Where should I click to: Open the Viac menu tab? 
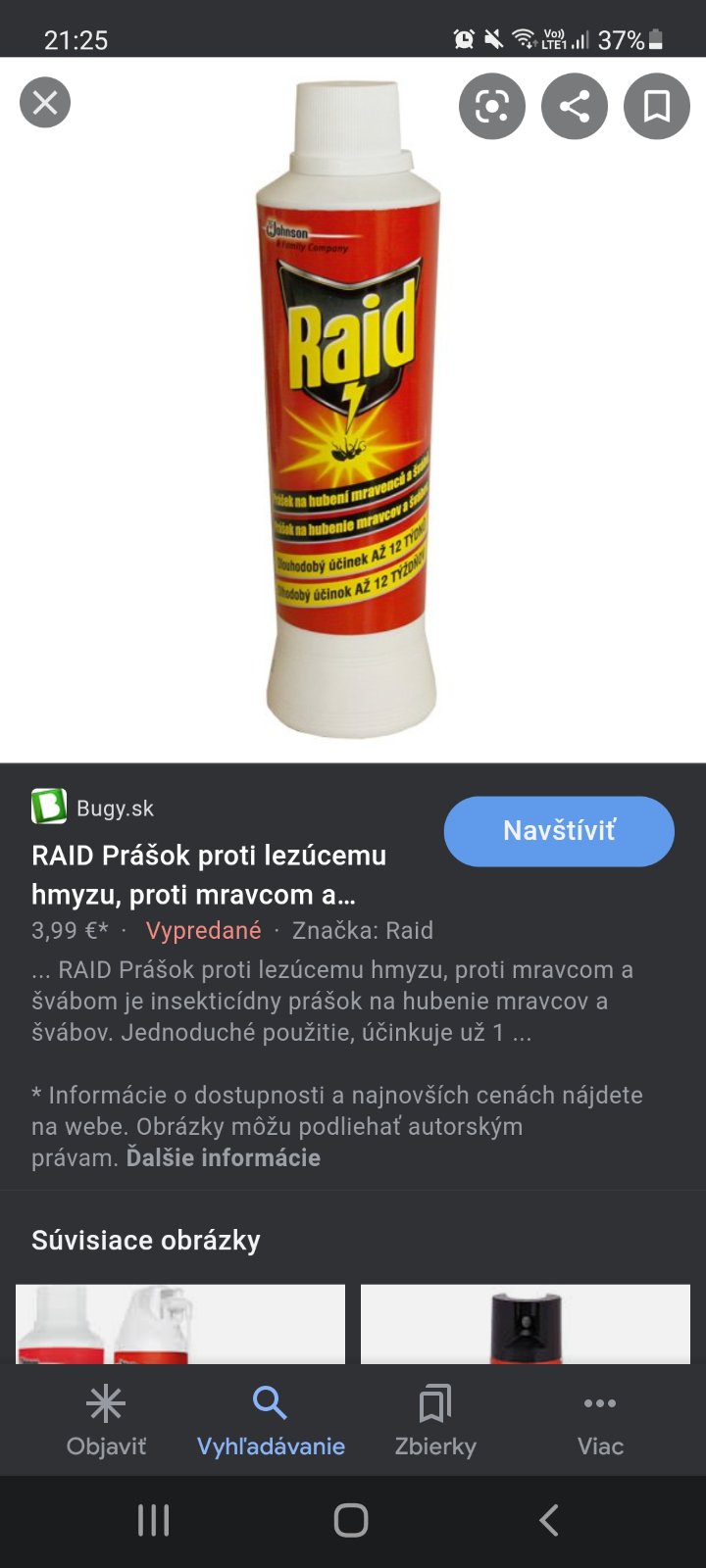tap(600, 1421)
